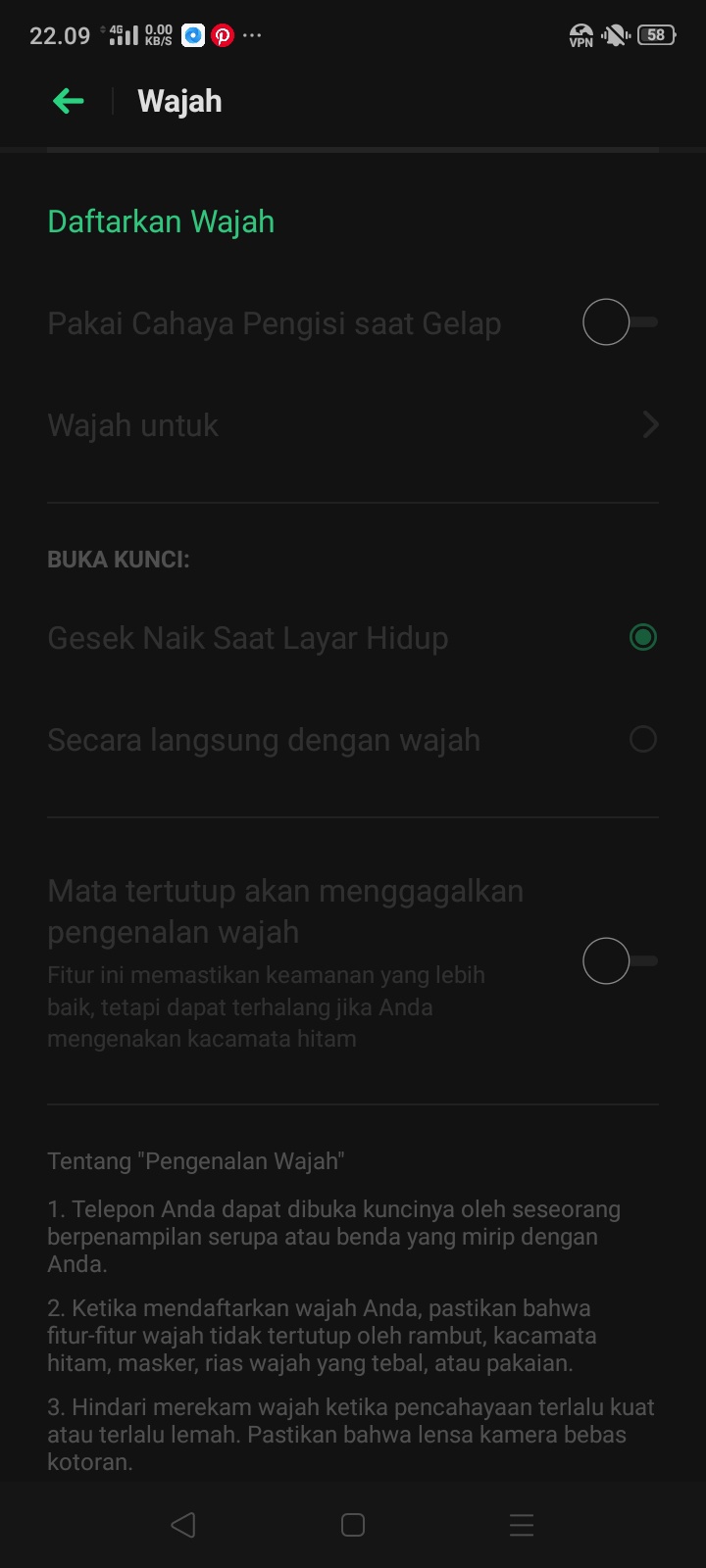Select Gesek Naik Saat Layar Hidup option
Viewport: 706px width, 1568px height.
coord(642,638)
